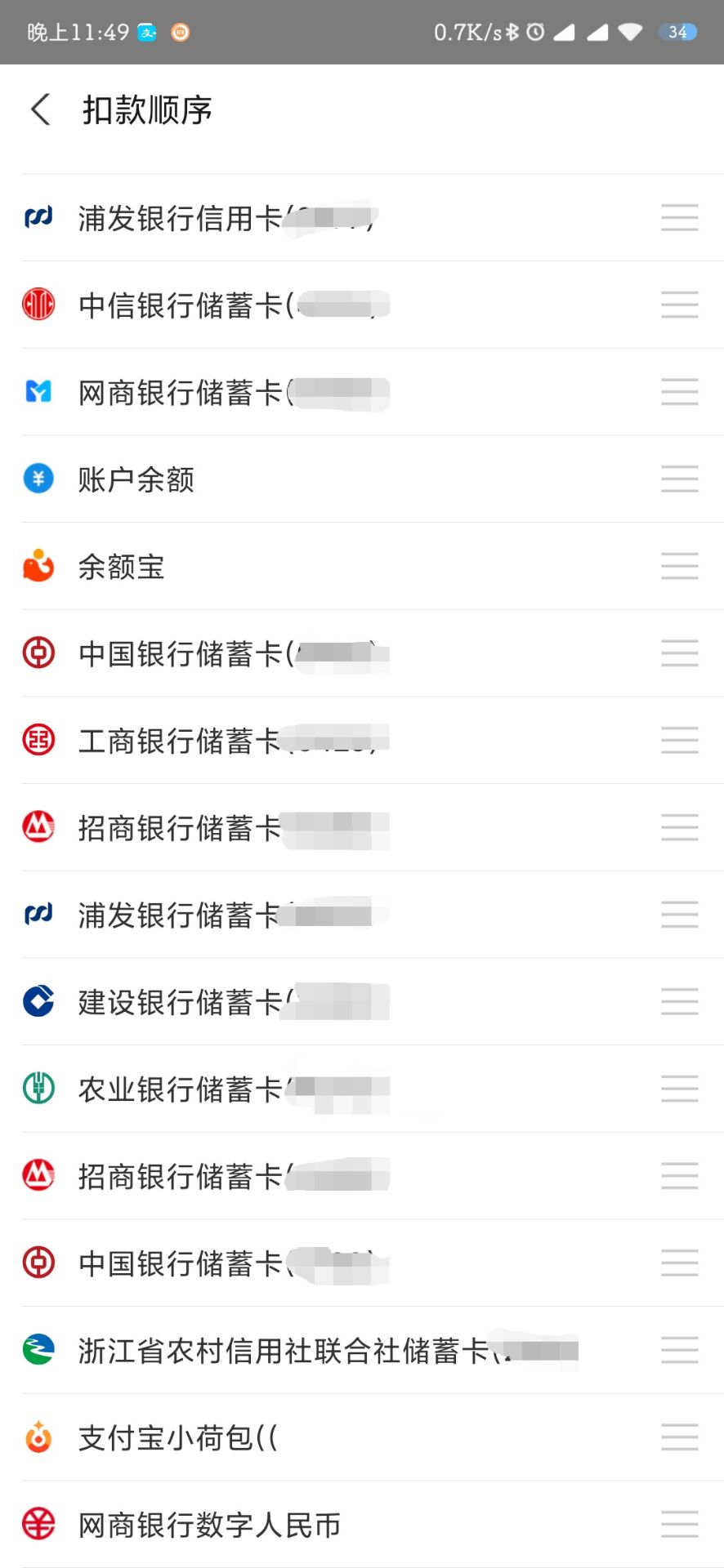Tap the reorder handle for 中信银行储蓄卡

(x=679, y=305)
